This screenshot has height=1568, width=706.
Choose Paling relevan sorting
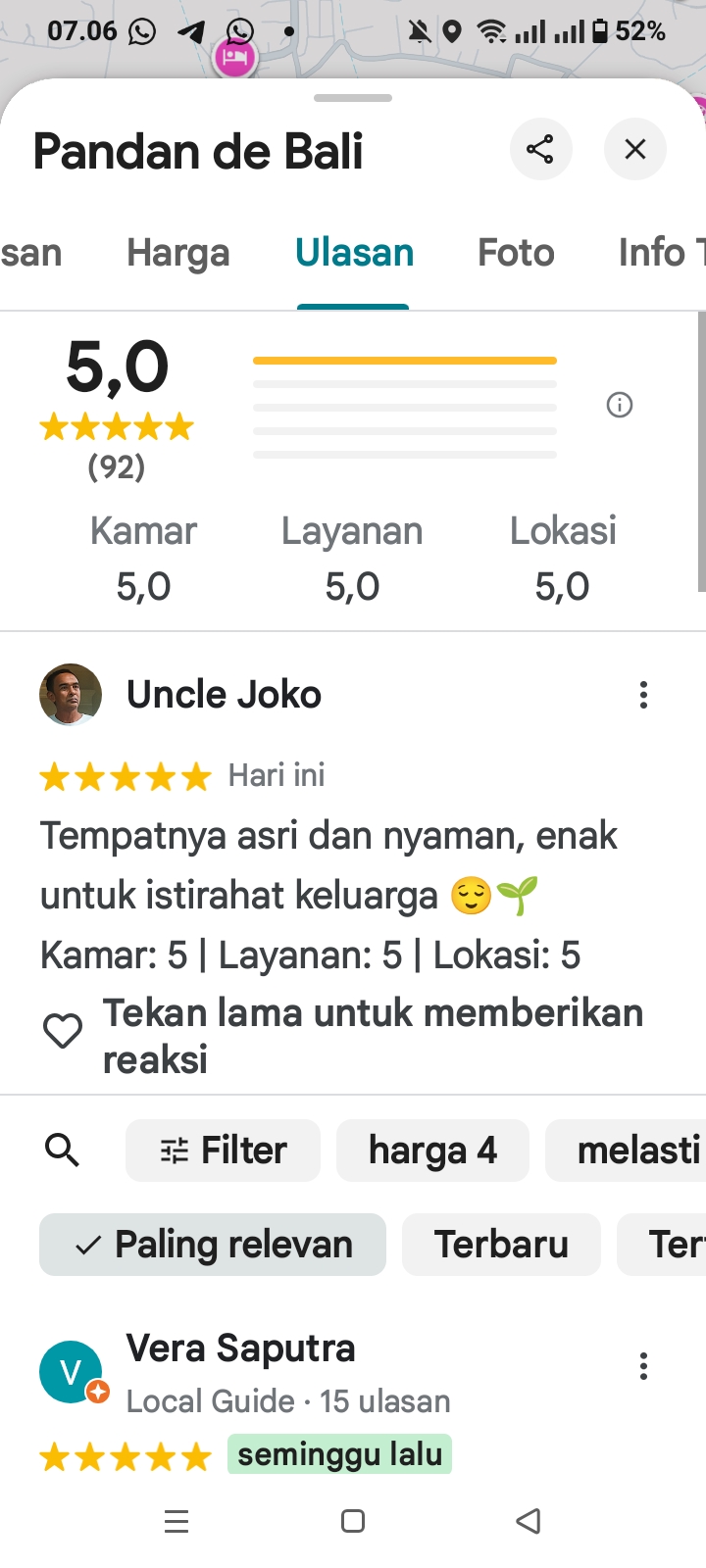coord(213,1245)
